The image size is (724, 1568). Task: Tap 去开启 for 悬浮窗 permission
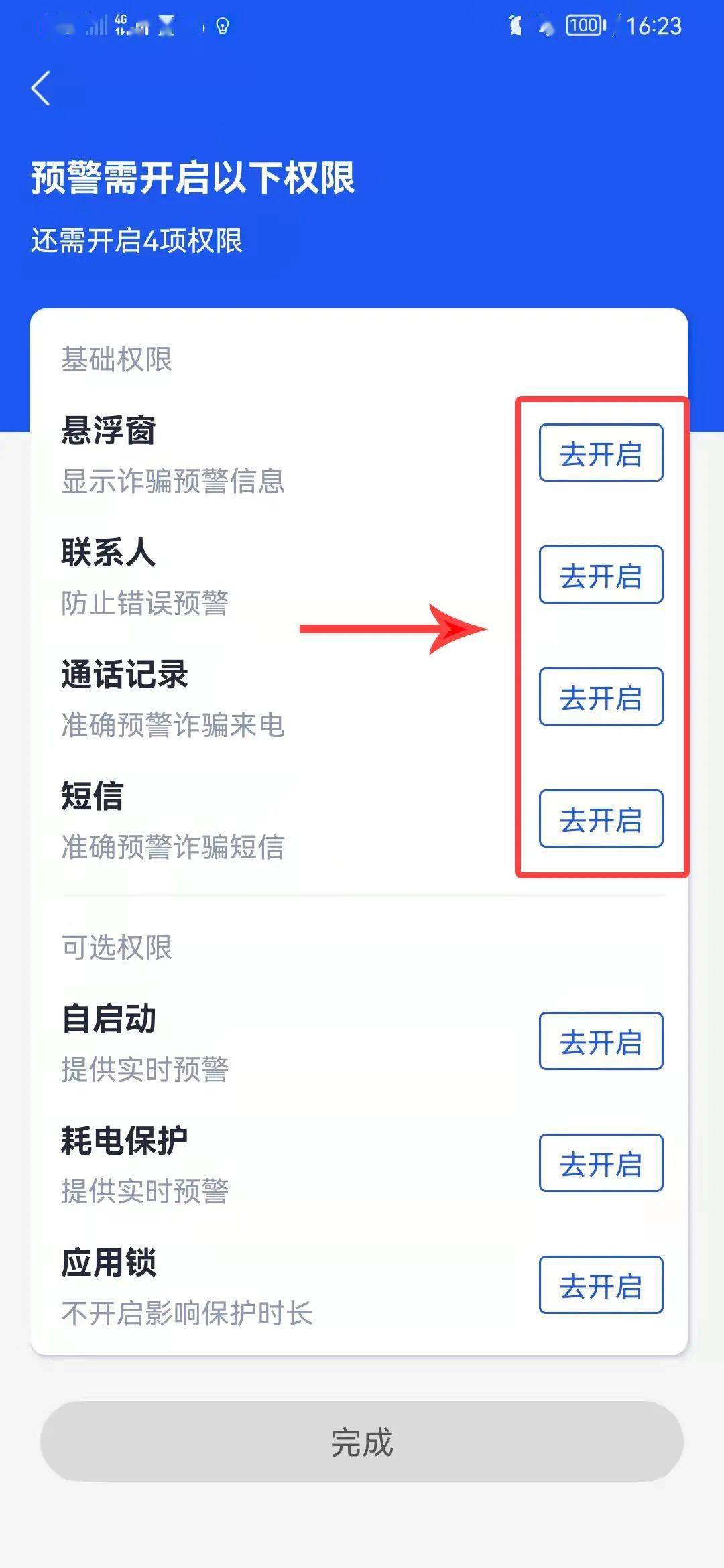(x=601, y=453)
